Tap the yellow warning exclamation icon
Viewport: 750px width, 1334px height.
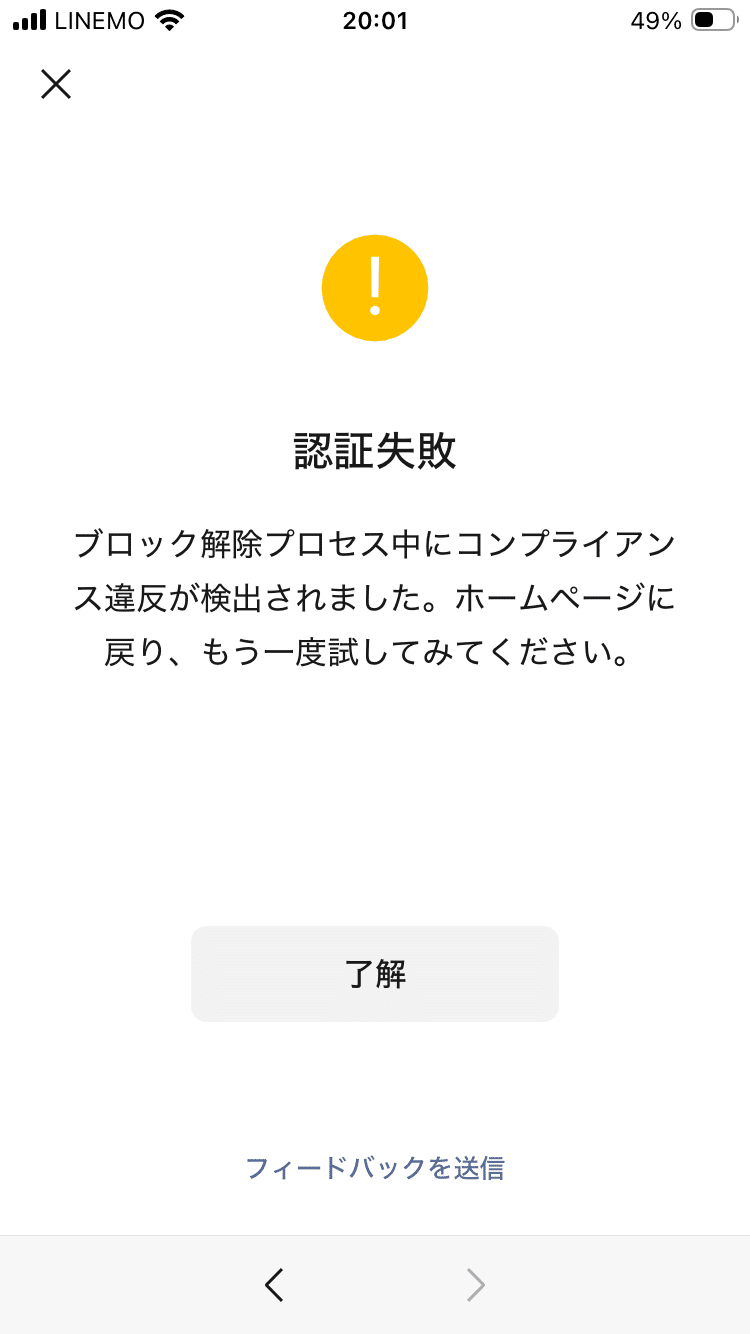click(374, 287)
